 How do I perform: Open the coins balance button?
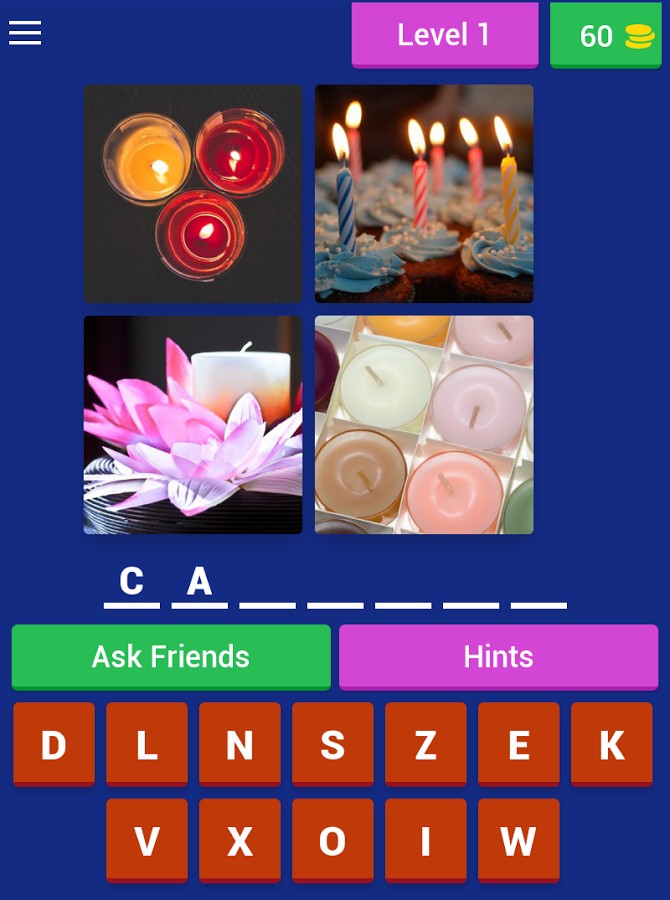tap(605, 35)
